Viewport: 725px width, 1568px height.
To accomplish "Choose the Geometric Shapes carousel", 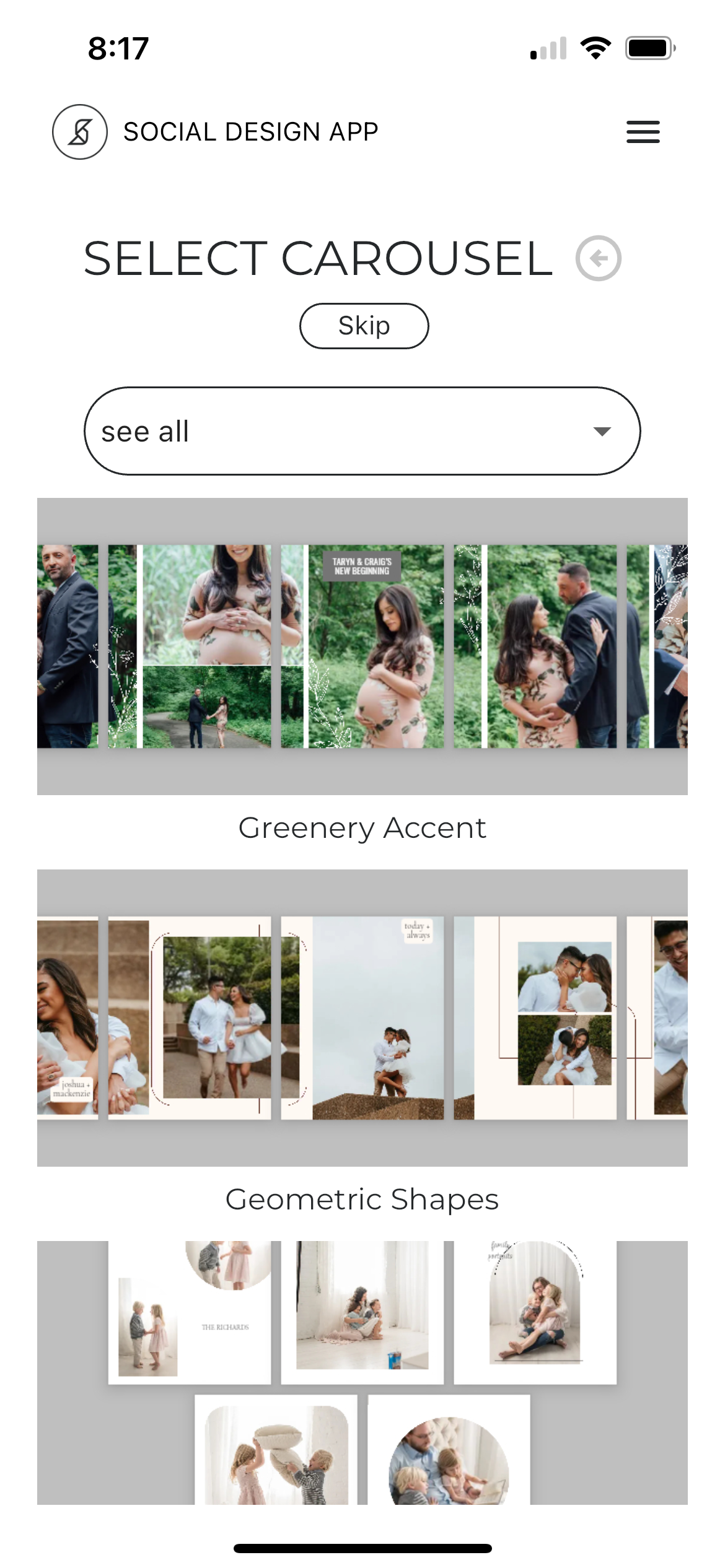I will coord(362,1018).
